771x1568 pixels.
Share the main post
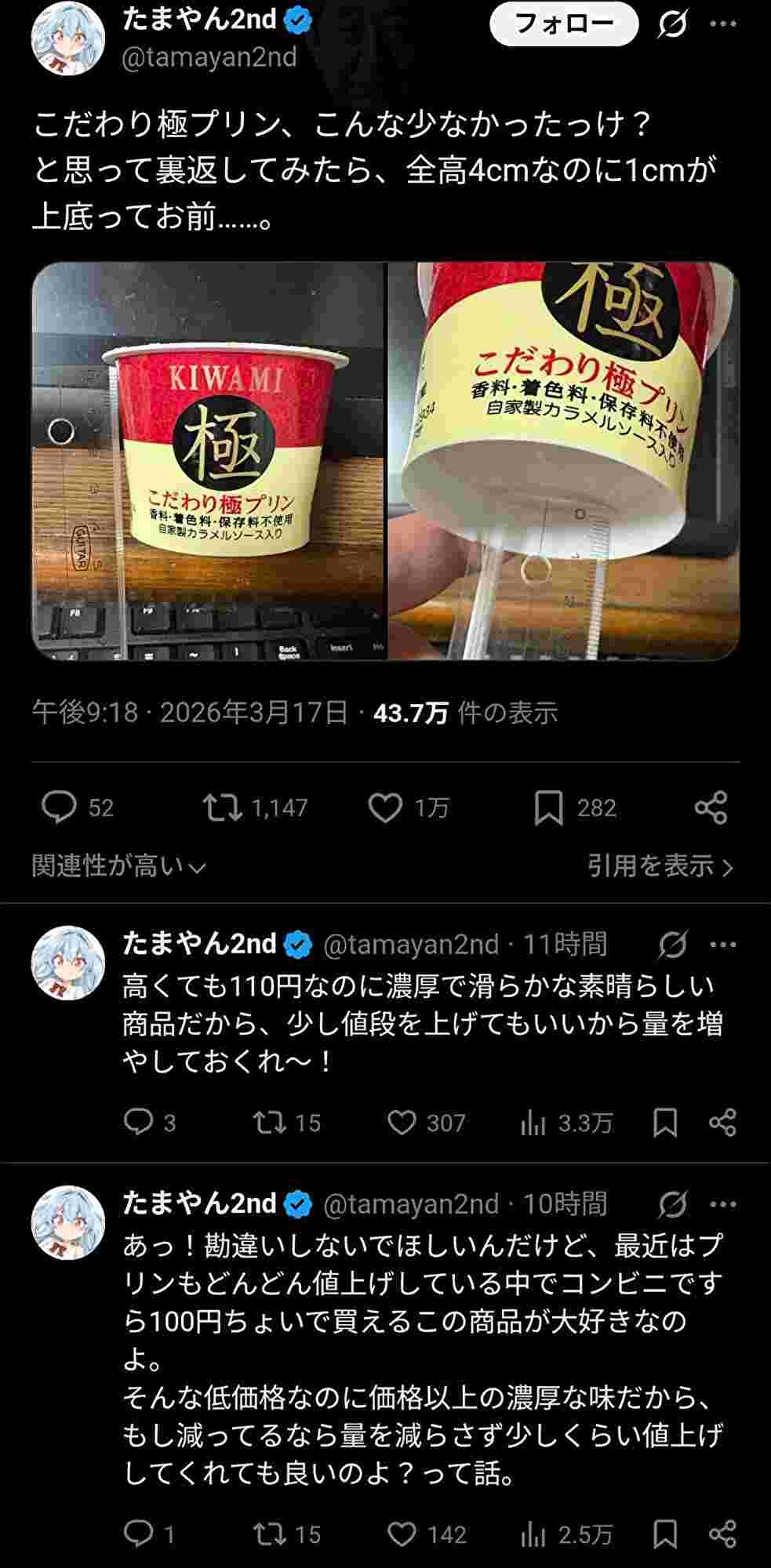coord(711,808)
